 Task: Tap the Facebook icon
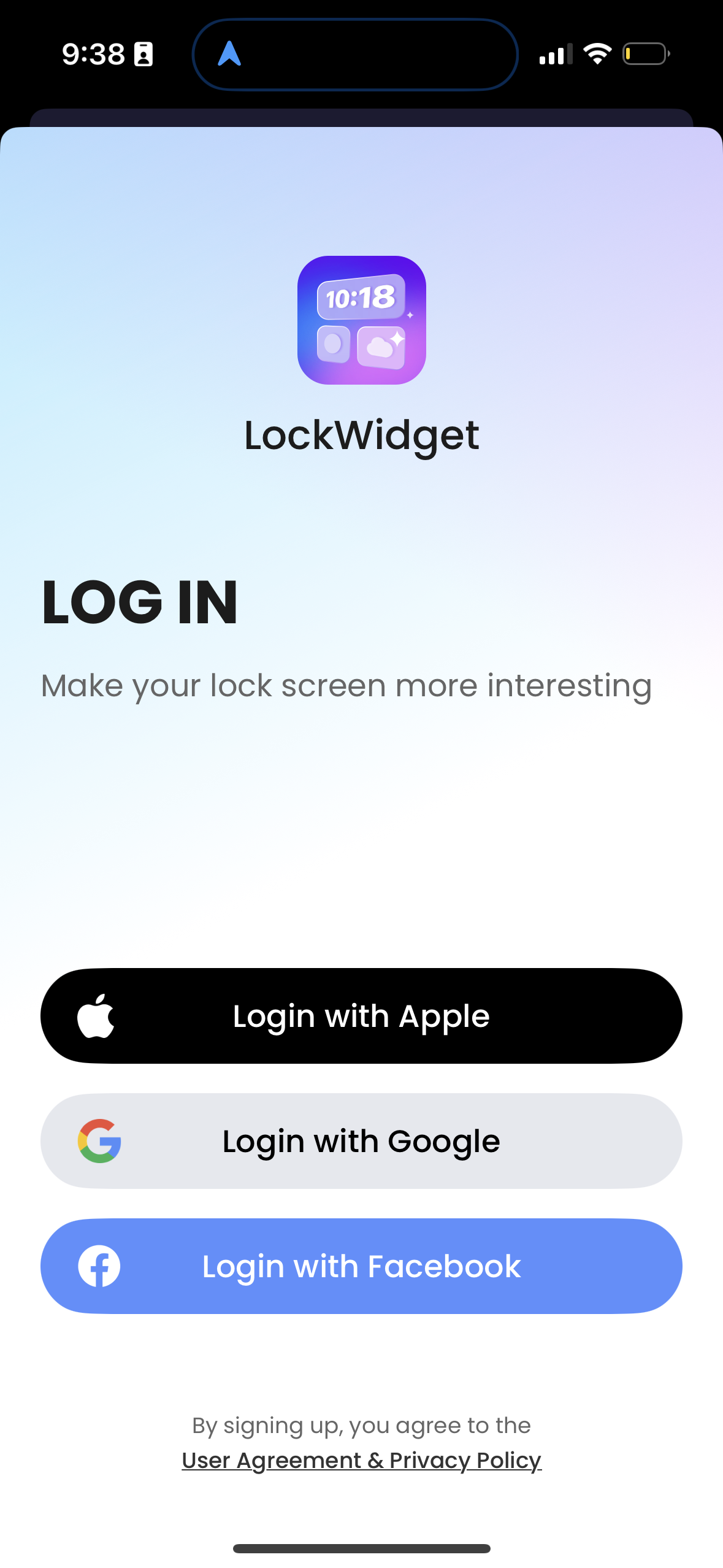tap(100, 1266)
